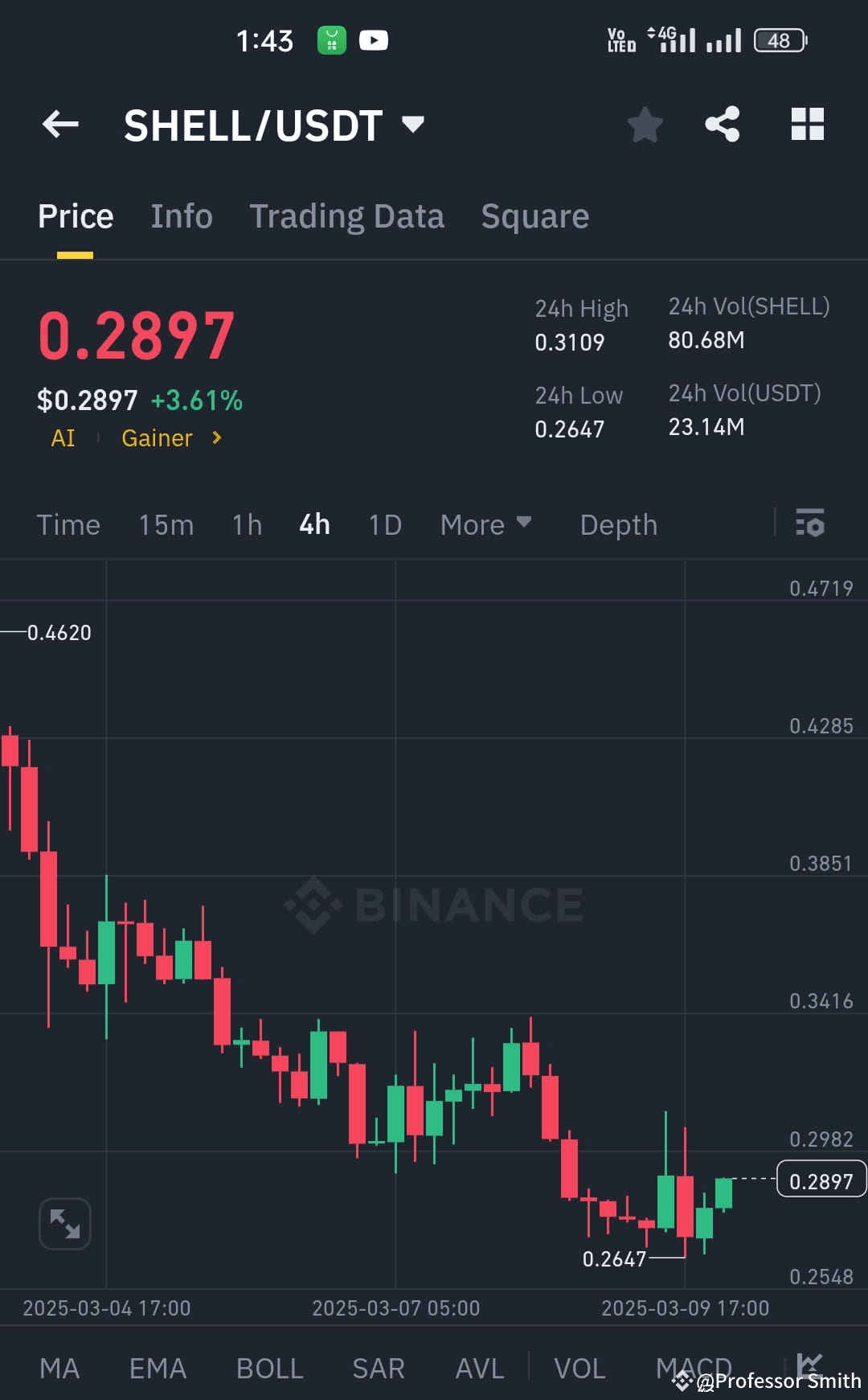Tap the back arrow to exit chart

[x=59, y=125]
